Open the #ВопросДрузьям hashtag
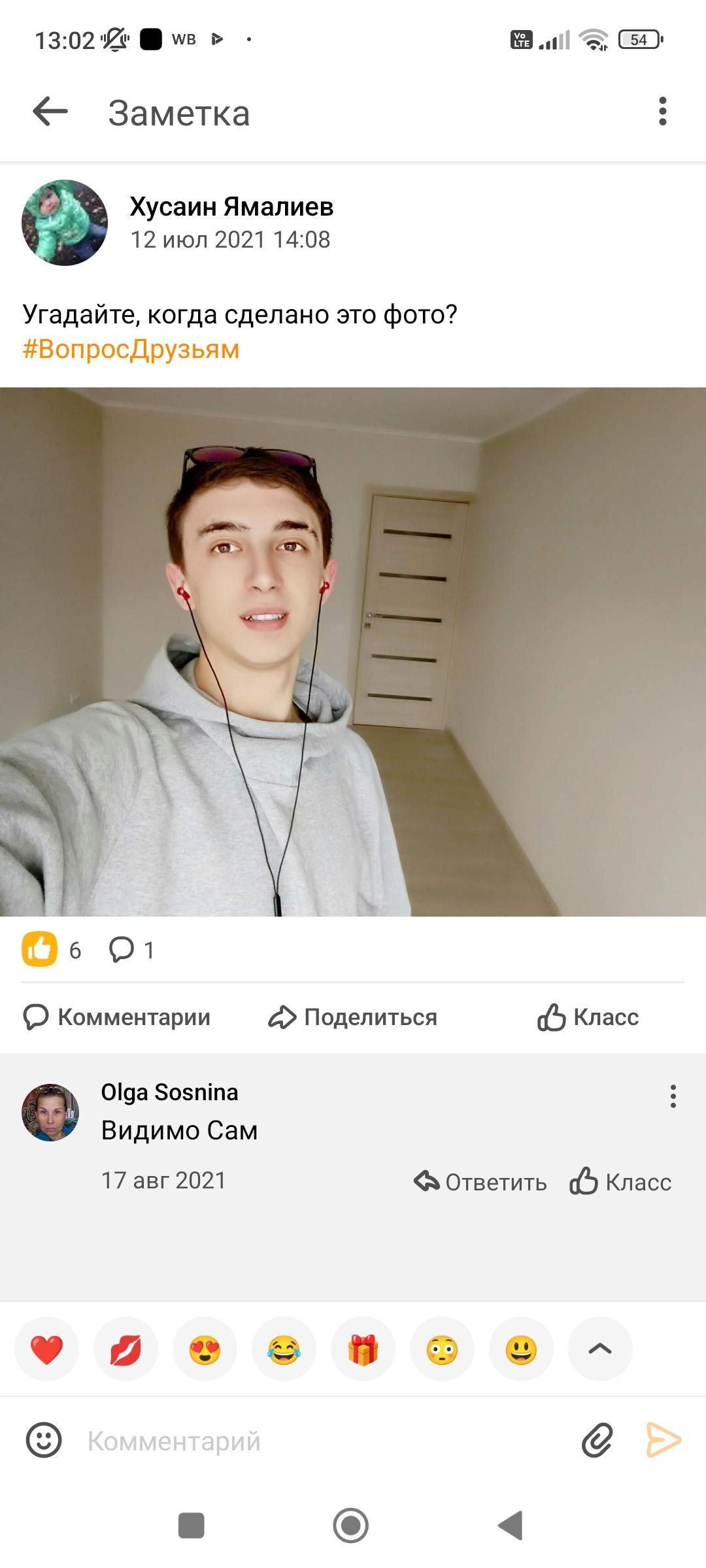The image size is (706, 1568). pyautogui.click(x=131, y=350)
